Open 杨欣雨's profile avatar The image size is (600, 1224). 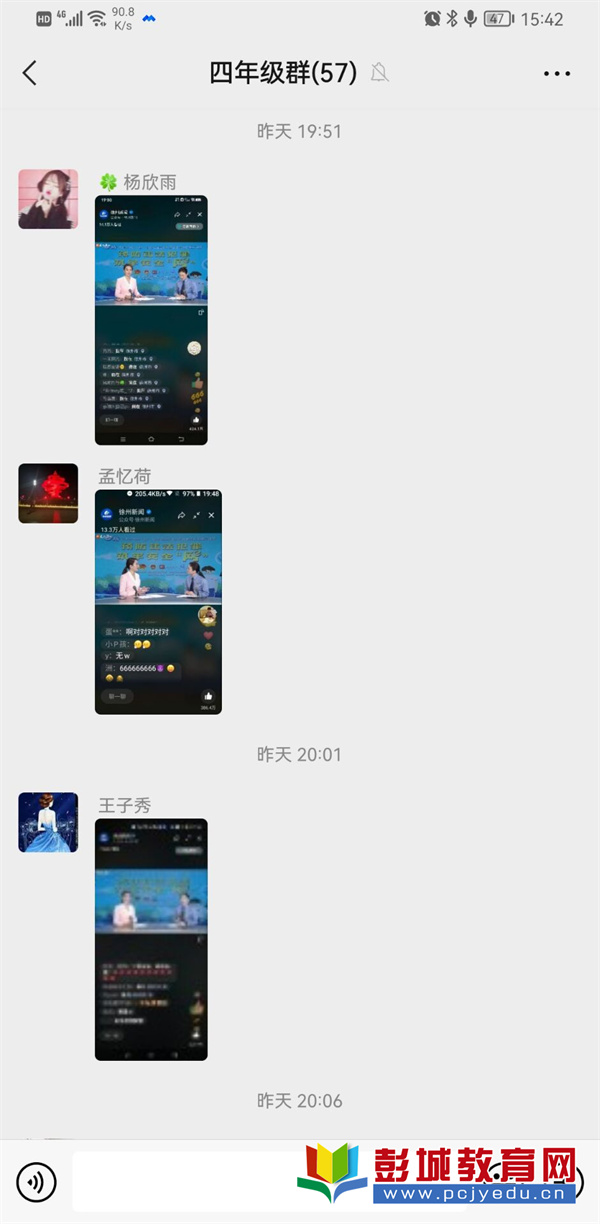48,199
